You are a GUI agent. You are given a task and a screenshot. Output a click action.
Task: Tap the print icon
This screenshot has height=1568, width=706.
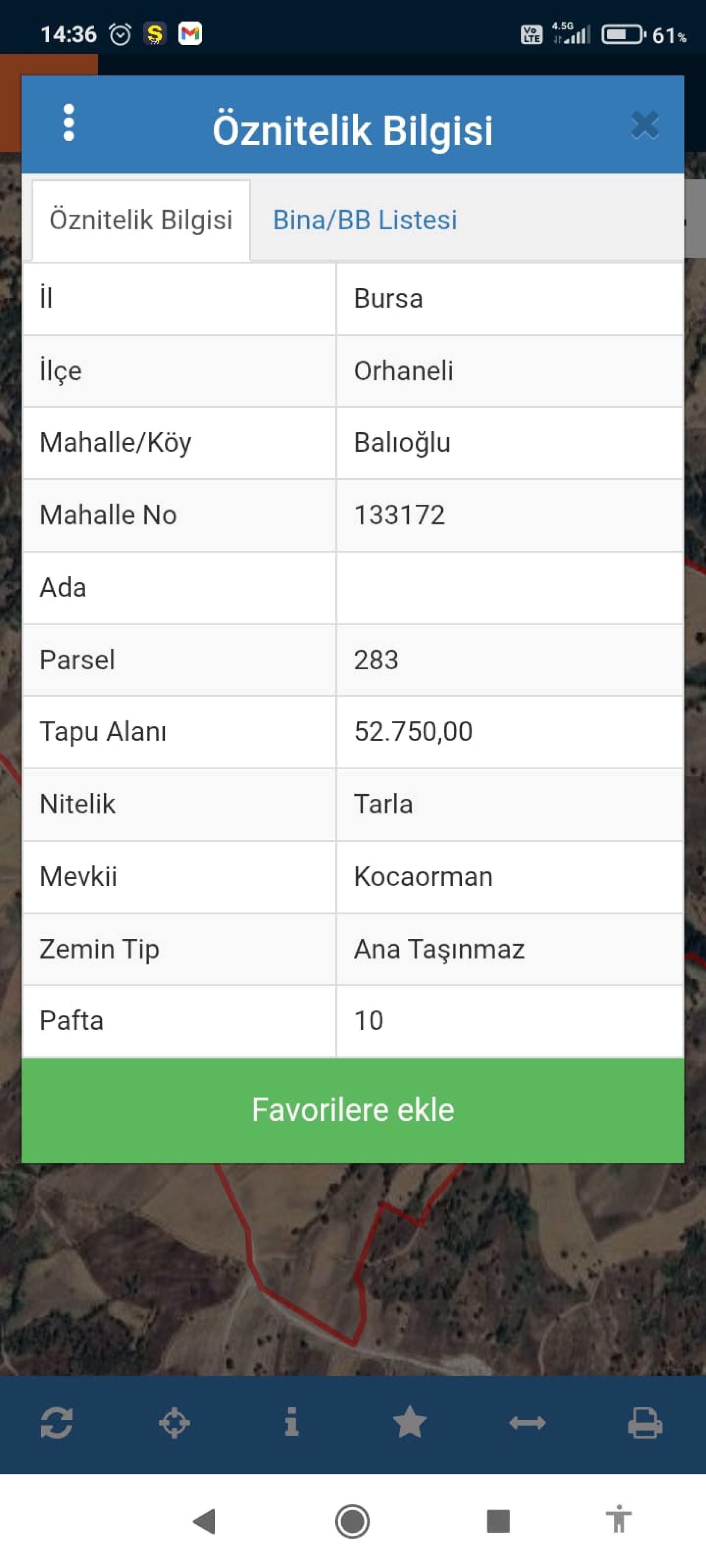(645, 1423)
